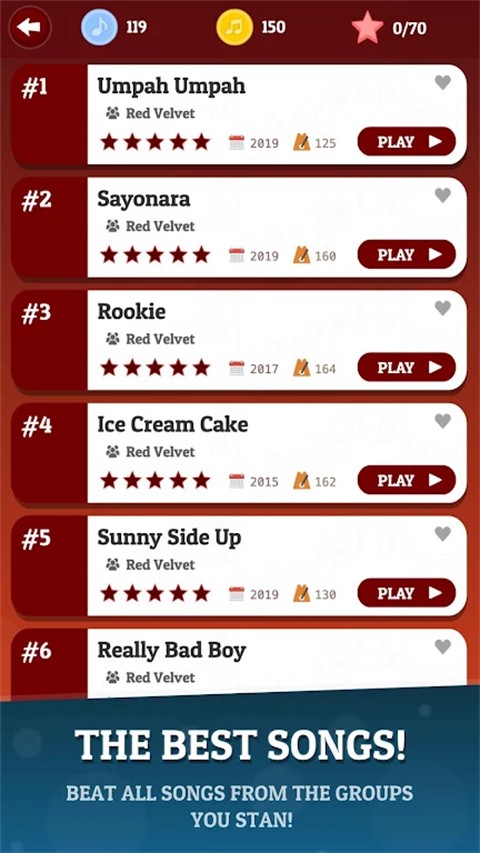
Task: Mark Sunny Side Up as favorite
Action: pos(442,534)
